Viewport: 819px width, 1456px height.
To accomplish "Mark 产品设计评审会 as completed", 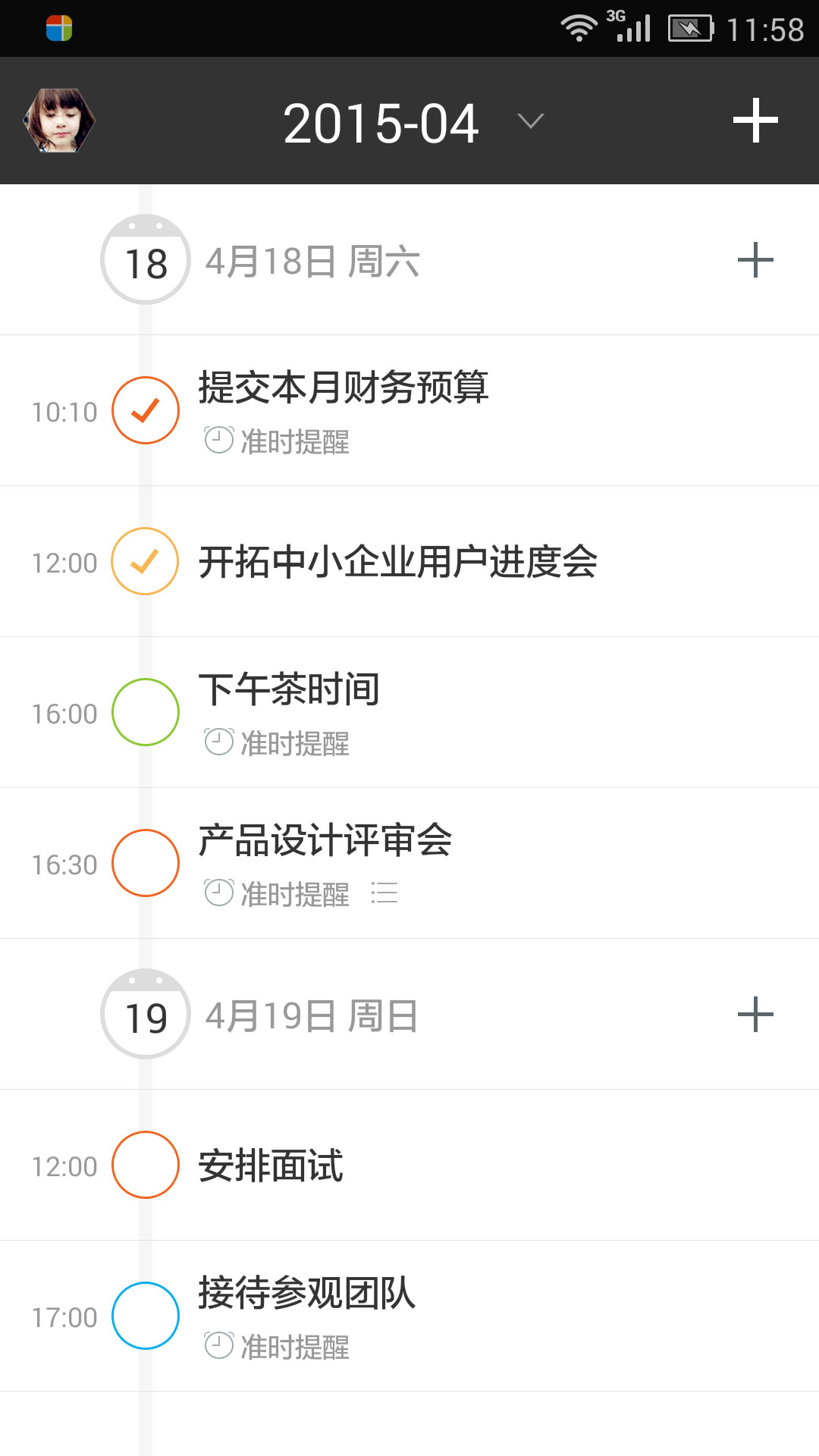I will coord(146,863).
